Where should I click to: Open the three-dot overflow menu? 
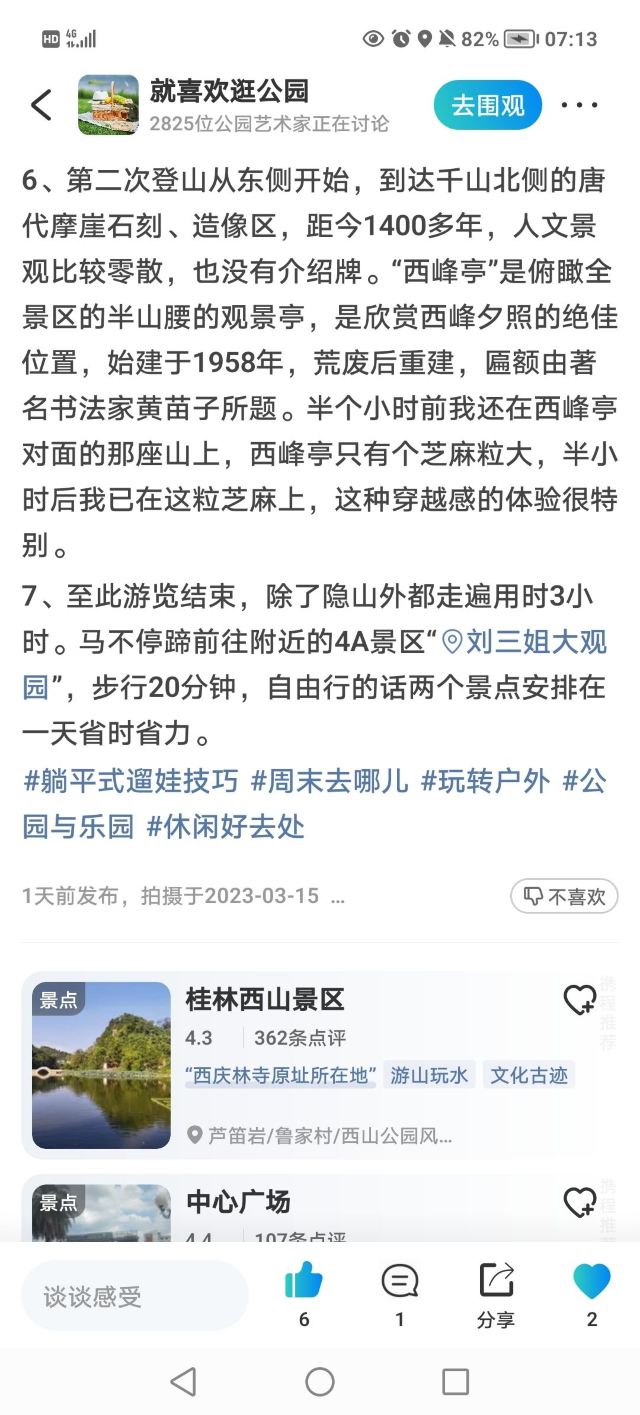[x=579, y=105]
